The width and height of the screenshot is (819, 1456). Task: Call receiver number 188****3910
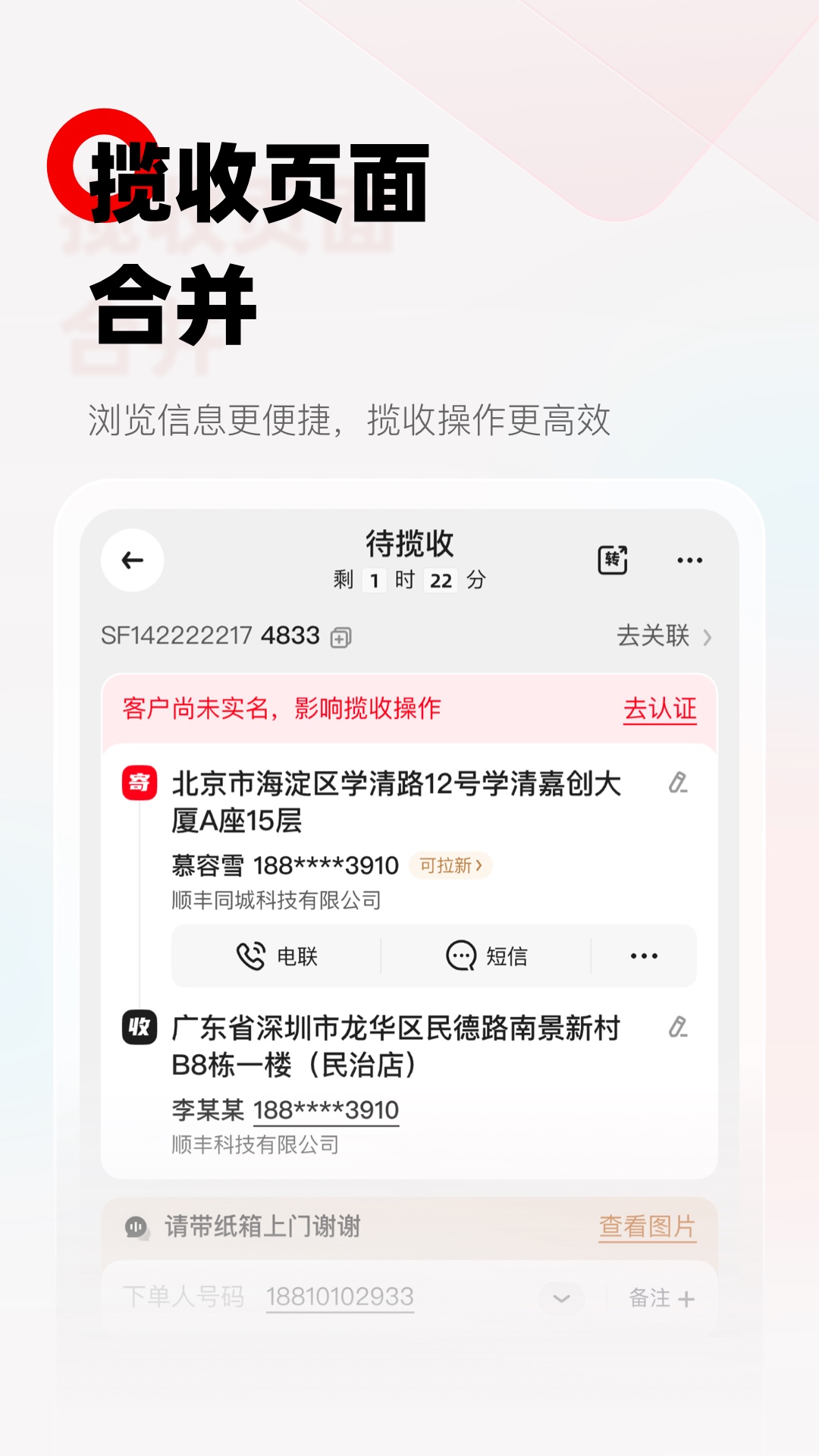[x=326, y=1109]
